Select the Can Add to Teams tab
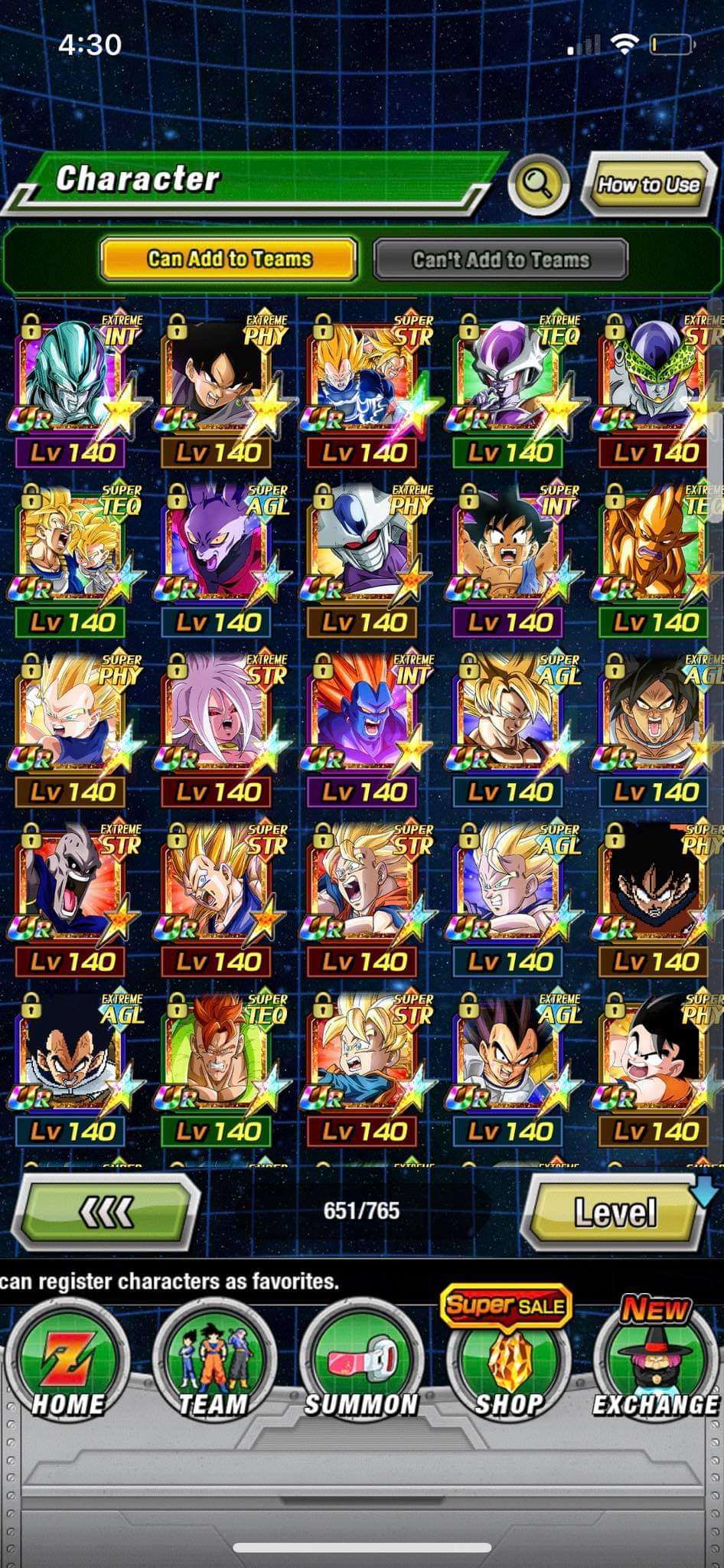 coord(229,259)
